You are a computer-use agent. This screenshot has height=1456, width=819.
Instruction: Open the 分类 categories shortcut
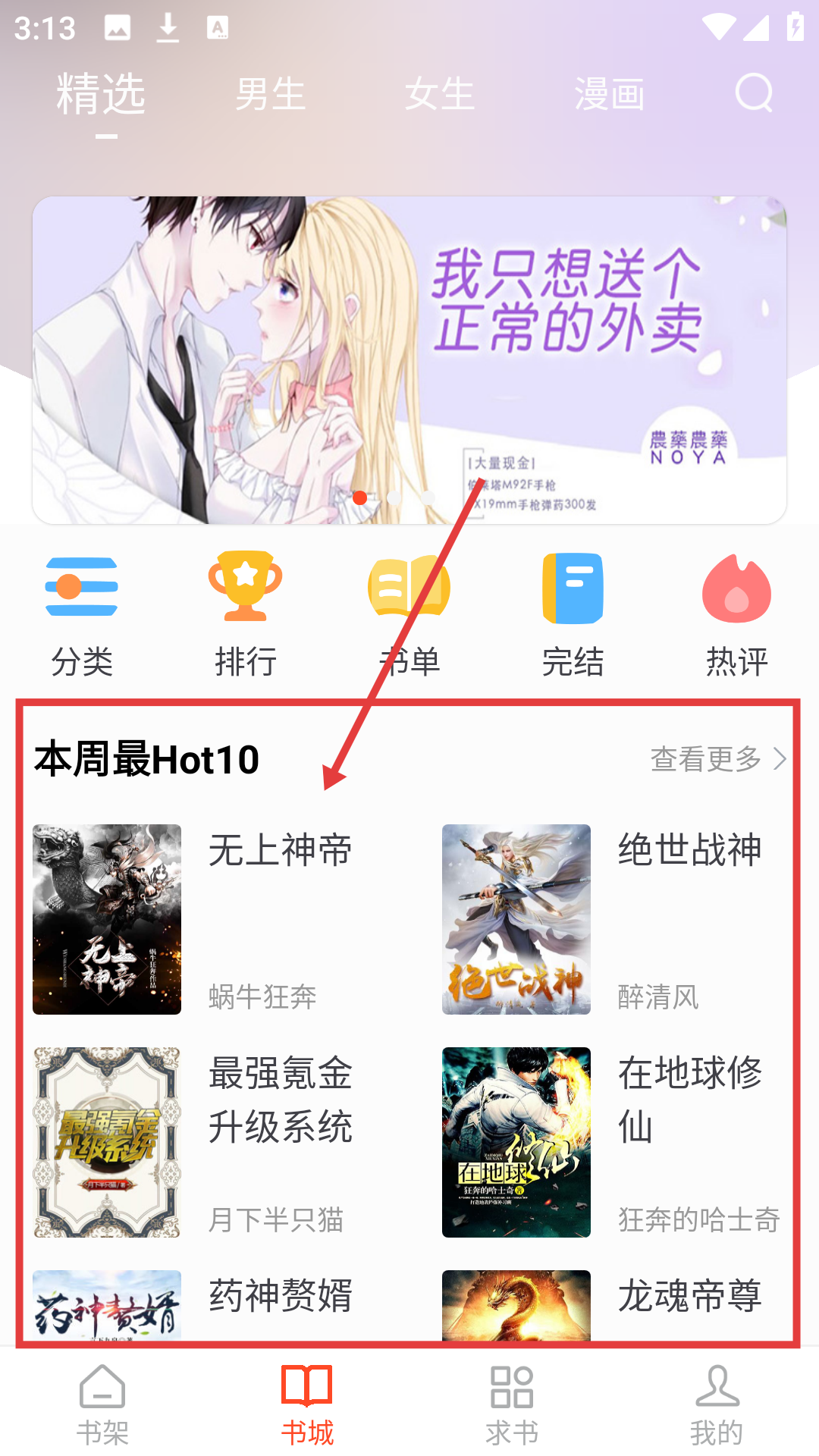pos(82,614)
